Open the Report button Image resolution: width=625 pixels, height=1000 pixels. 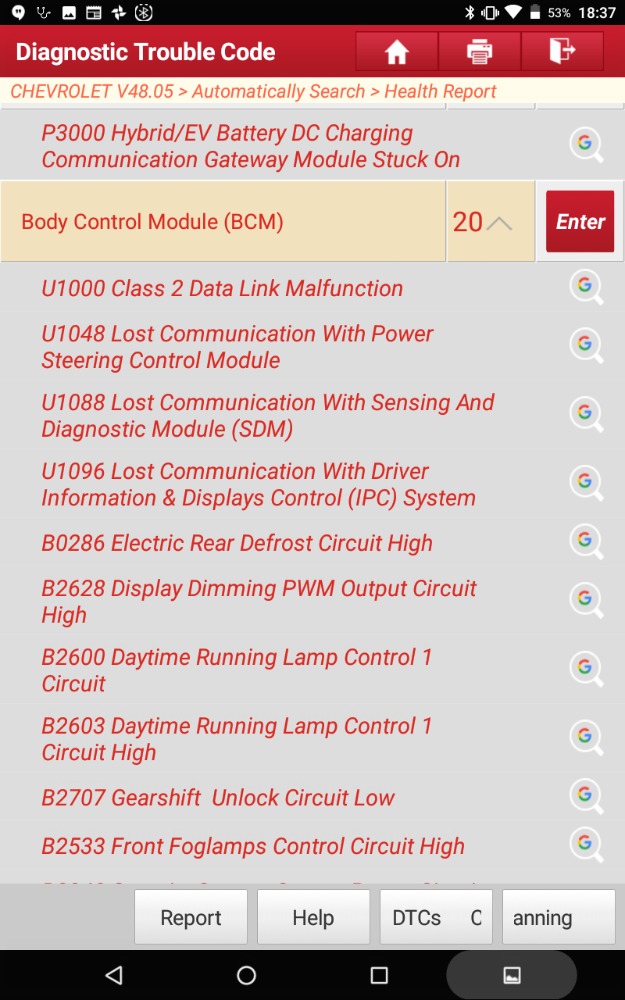(x=191, y=917)
